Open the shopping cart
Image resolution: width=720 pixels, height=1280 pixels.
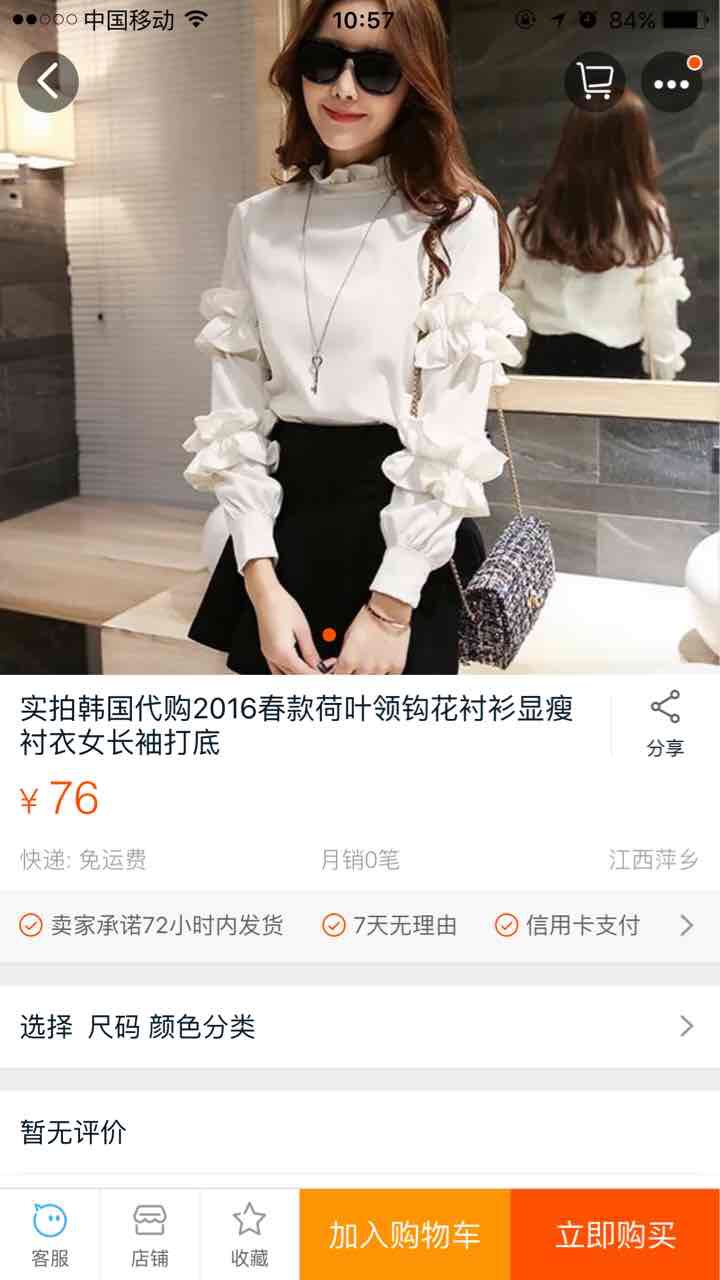click(x=594, y=82)
